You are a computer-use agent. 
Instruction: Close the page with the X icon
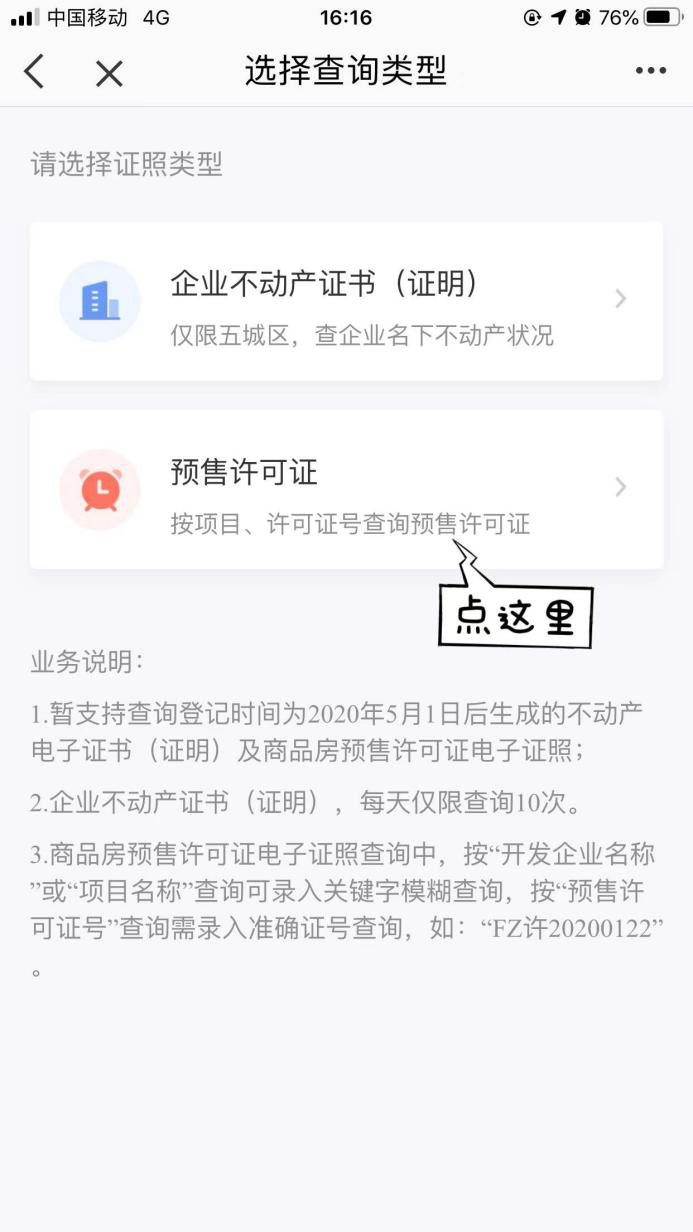pos(109,73)
